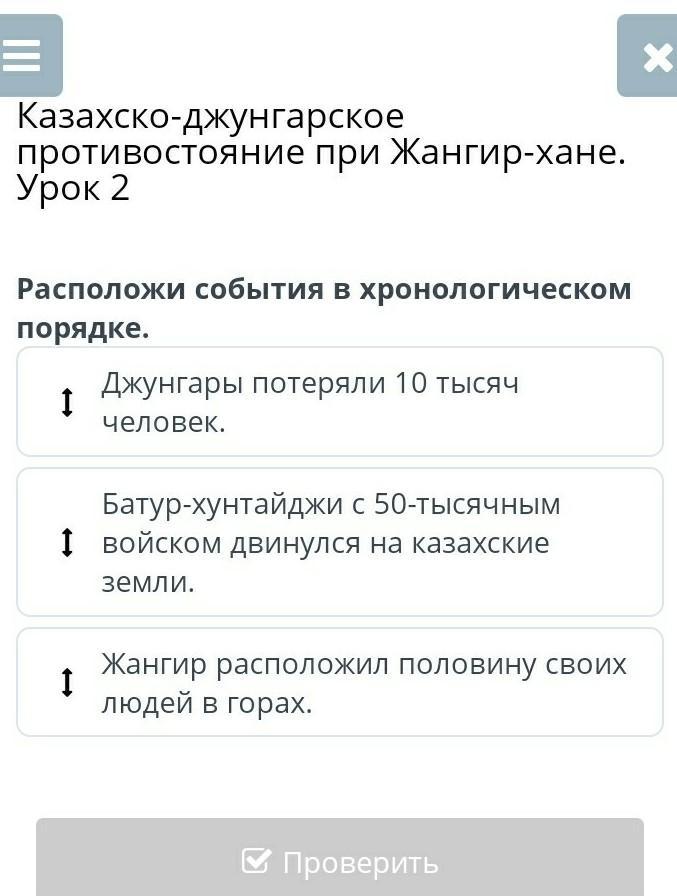Select the 'Батур-хунтайджи с 50-тысячным войском' item
This screenshot has height=896, width=677.
[x=340, y=543]
